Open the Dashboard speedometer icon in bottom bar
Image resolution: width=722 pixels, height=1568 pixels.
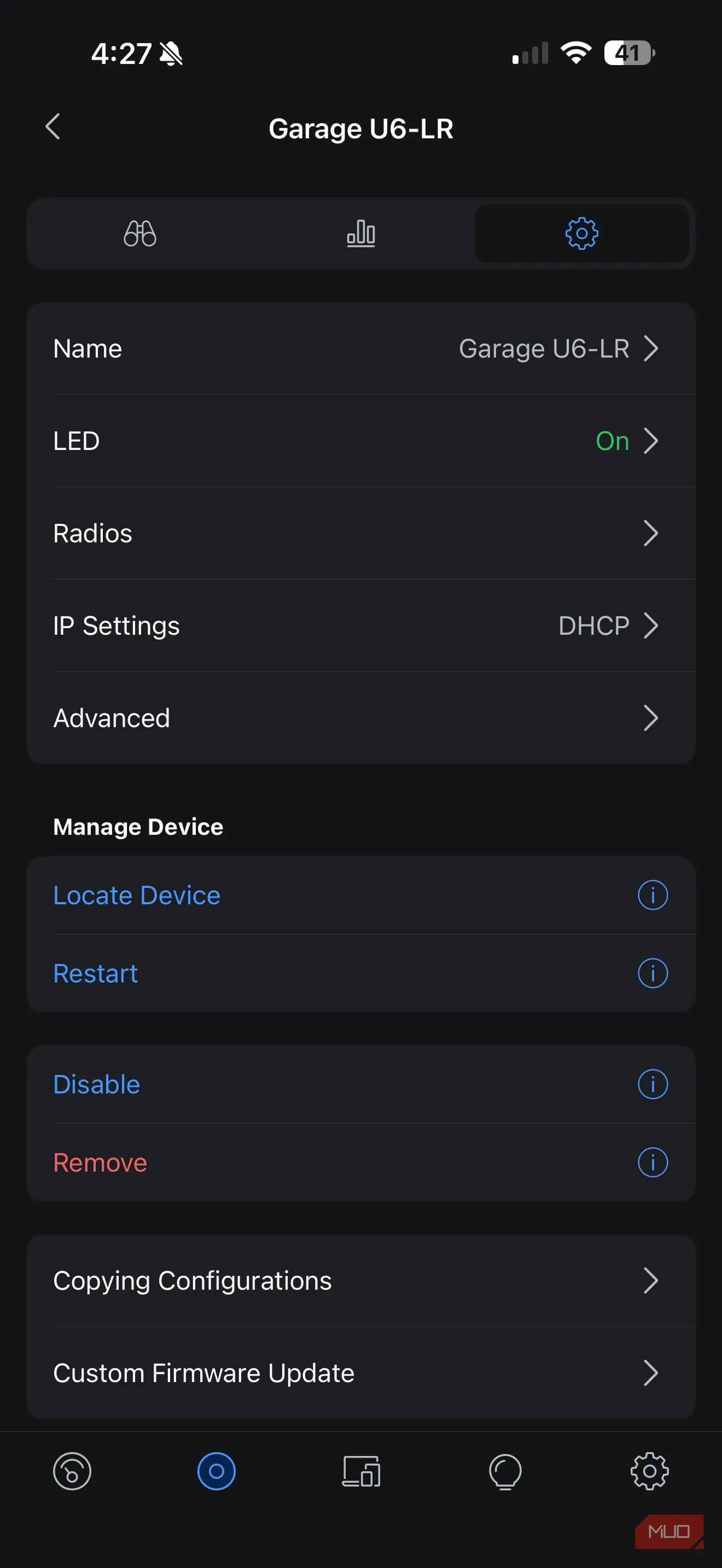coord(72,1471)
